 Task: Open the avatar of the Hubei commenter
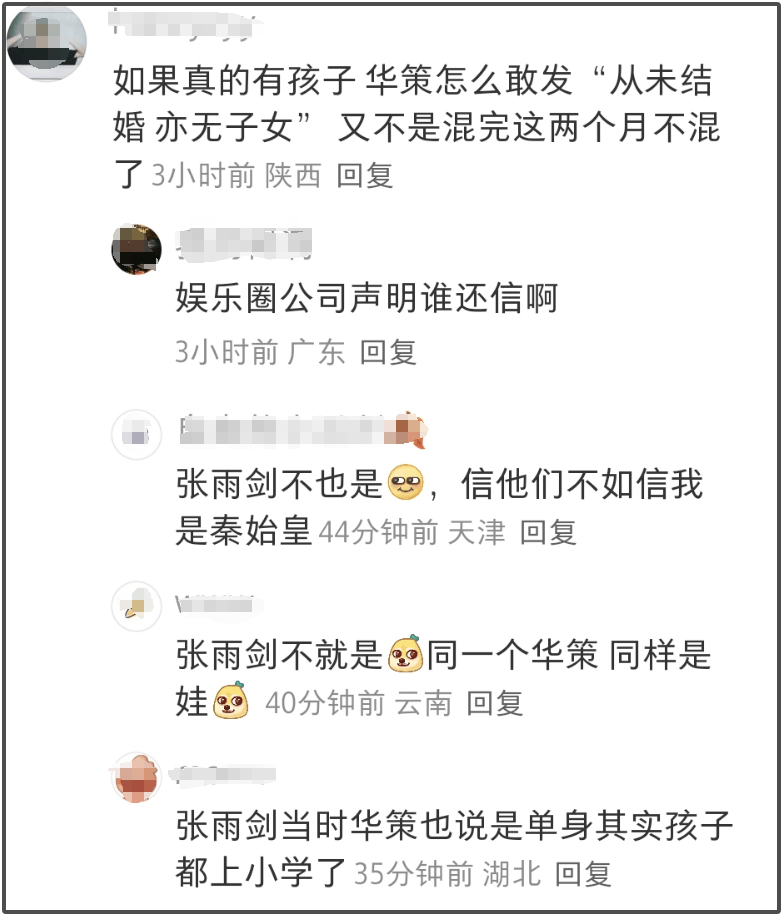[x=136, y=778]
